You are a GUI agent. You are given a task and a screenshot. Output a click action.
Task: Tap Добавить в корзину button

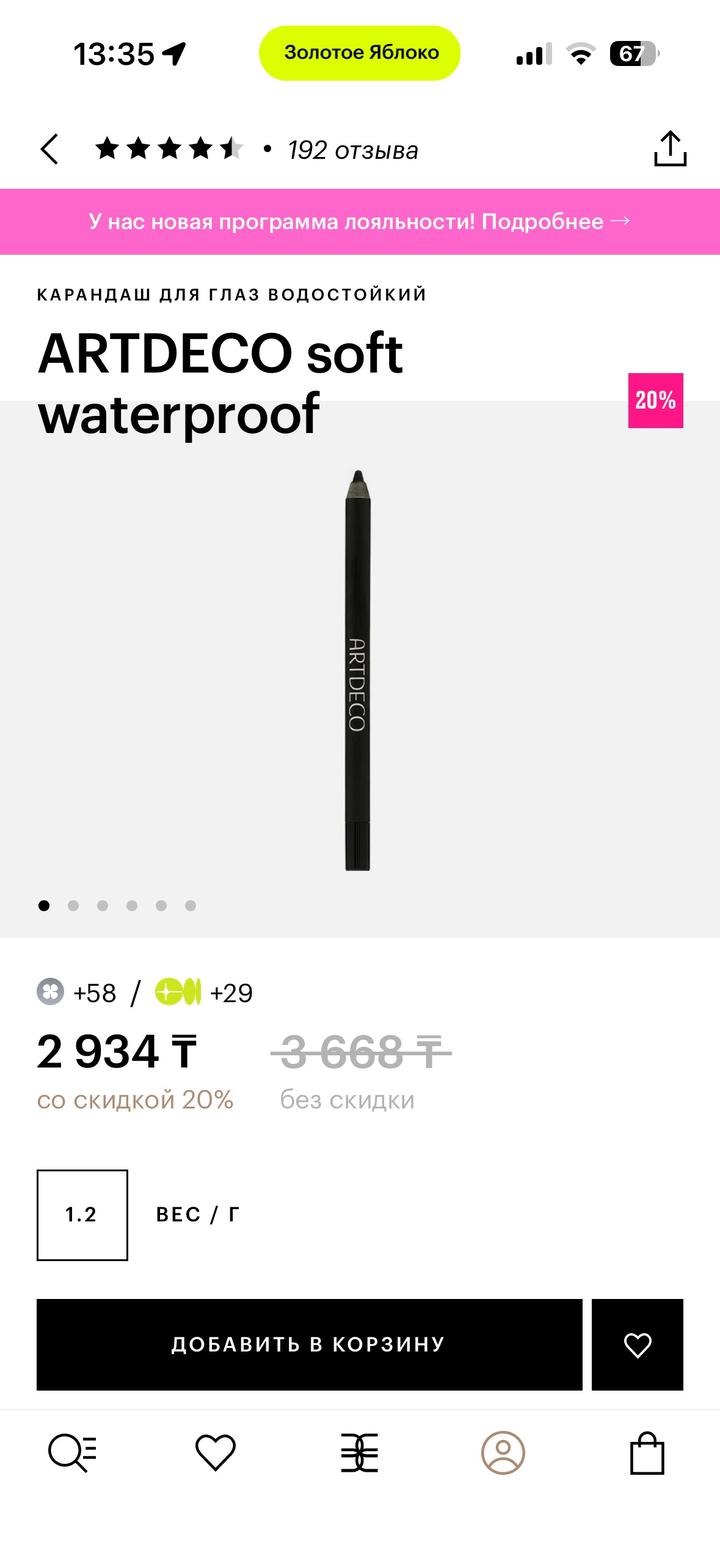[309, 1344]
